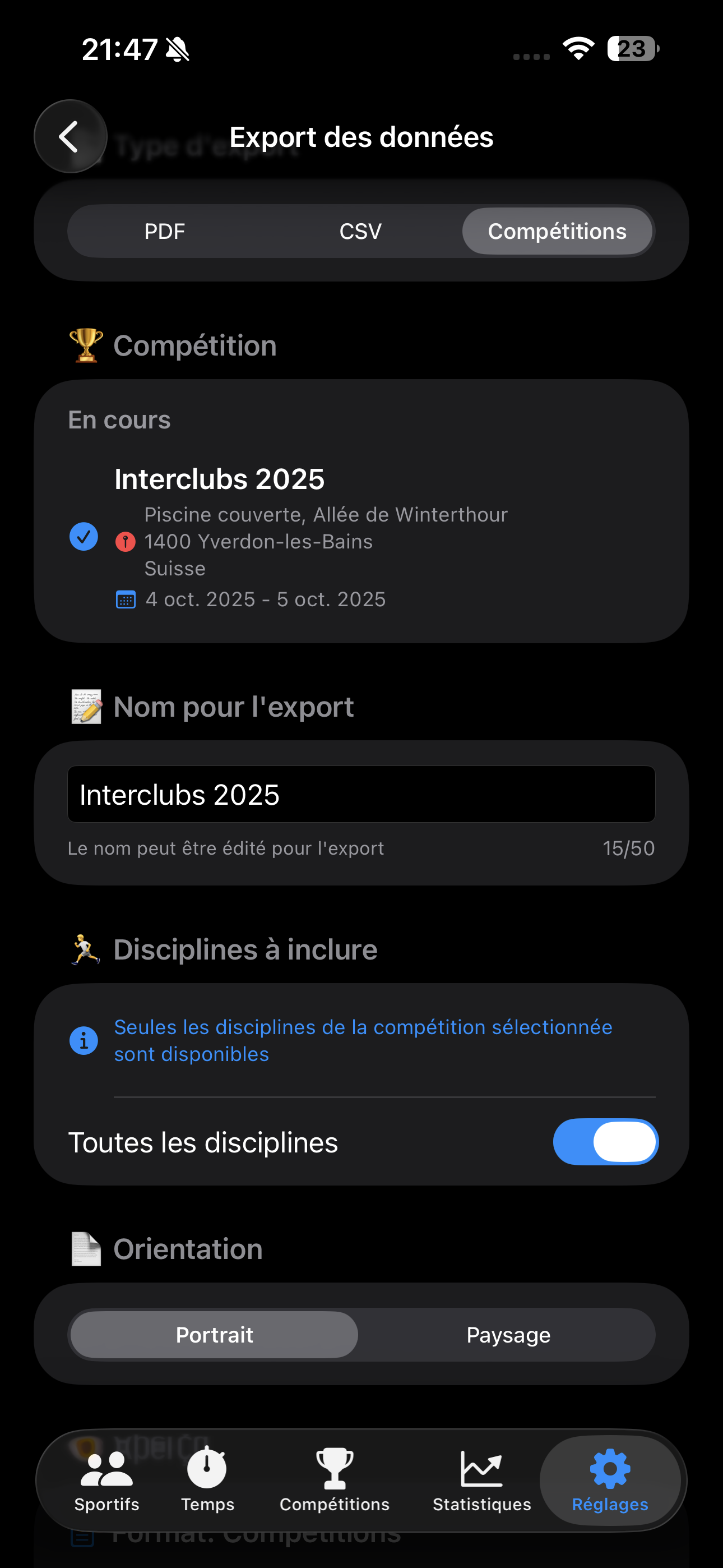This screenshot has width=723, height=1568.
Task: Tap the red location pin icon
Action: point(124,541)
